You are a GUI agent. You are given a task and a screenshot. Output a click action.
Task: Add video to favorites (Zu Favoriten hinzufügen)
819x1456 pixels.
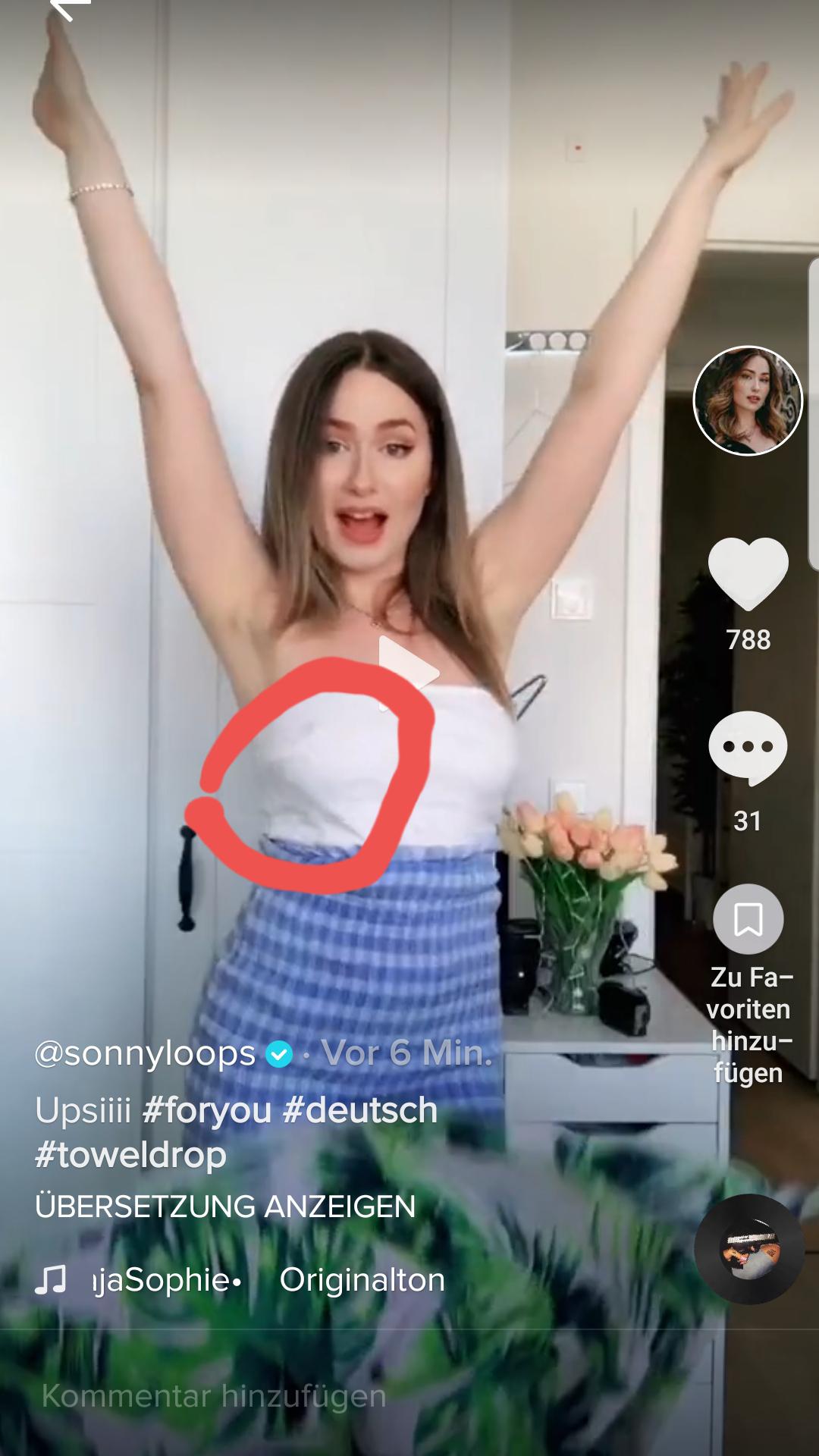pos(748,919)
